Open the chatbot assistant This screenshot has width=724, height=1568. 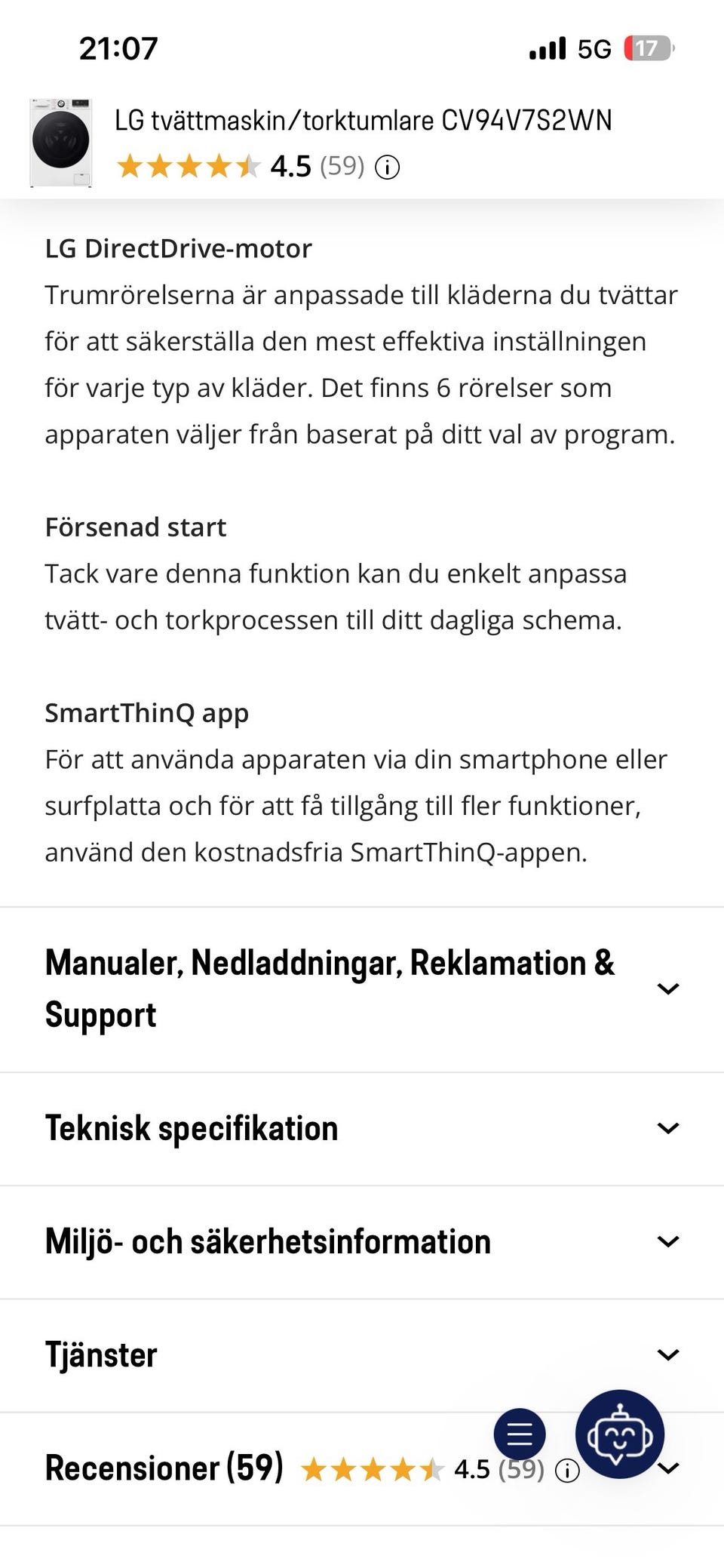tap(619, 1434)
